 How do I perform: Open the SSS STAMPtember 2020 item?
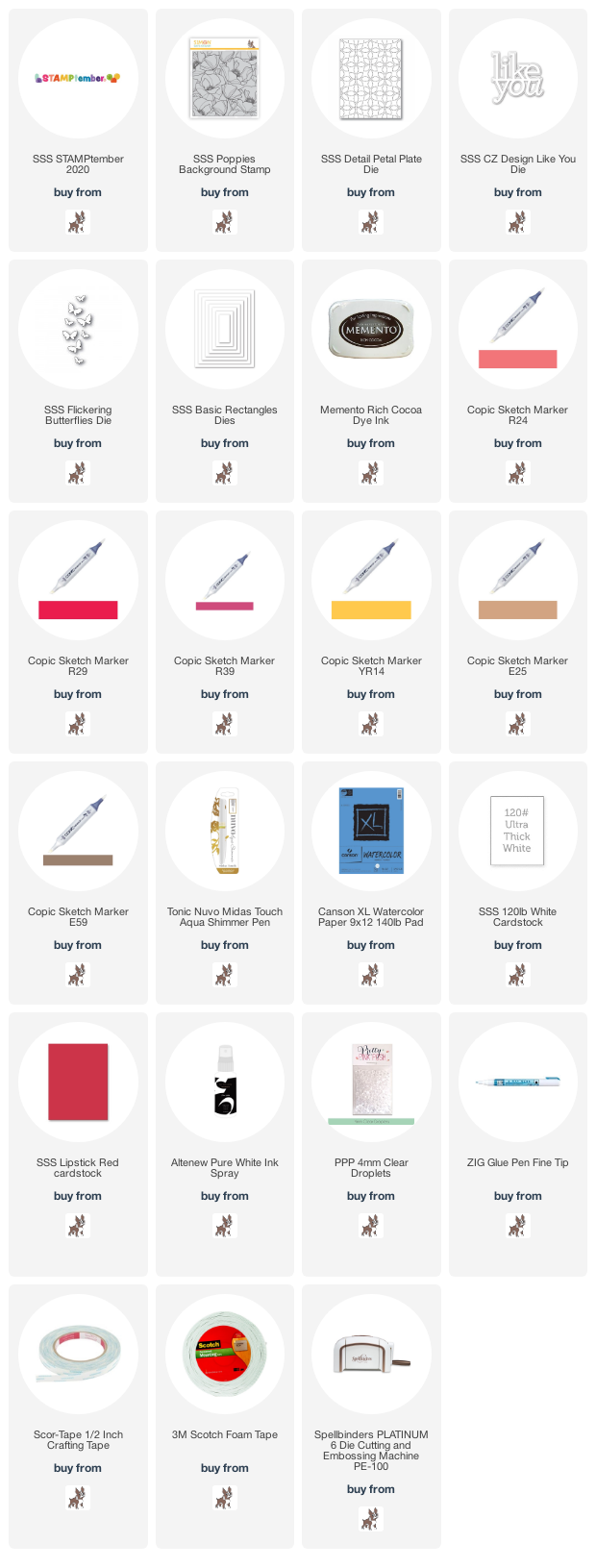78,79
